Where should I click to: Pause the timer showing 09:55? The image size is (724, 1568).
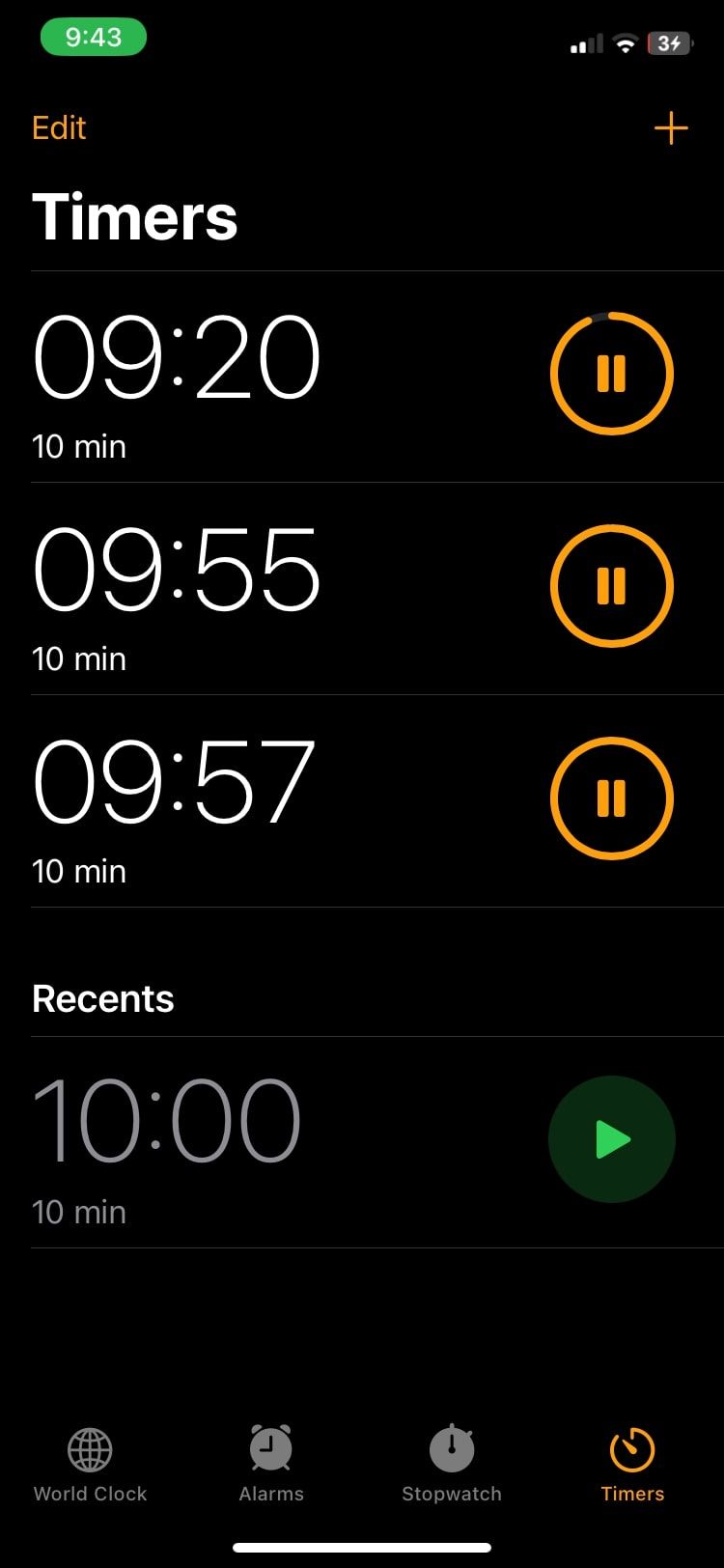tap(611, 586)
